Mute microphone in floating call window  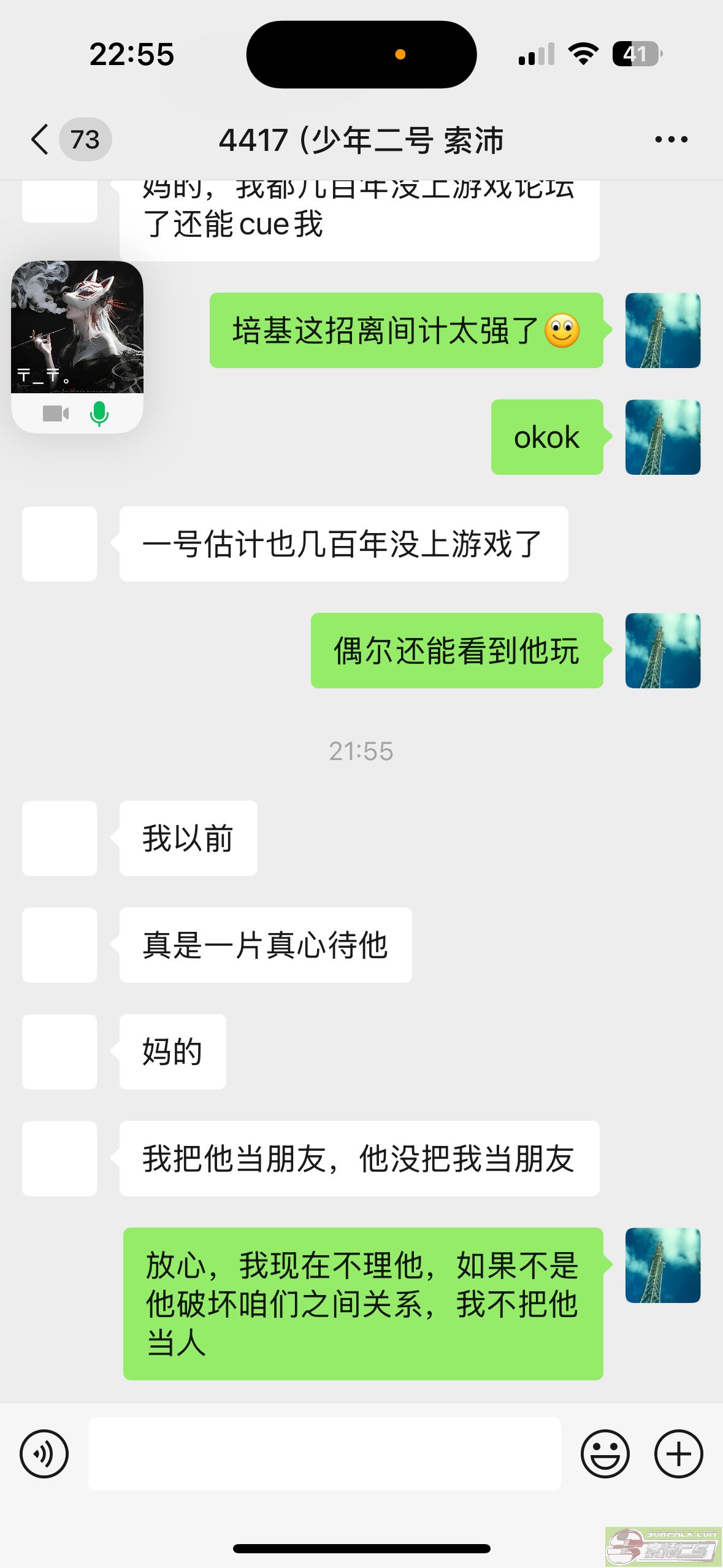(x=99, y=414)
